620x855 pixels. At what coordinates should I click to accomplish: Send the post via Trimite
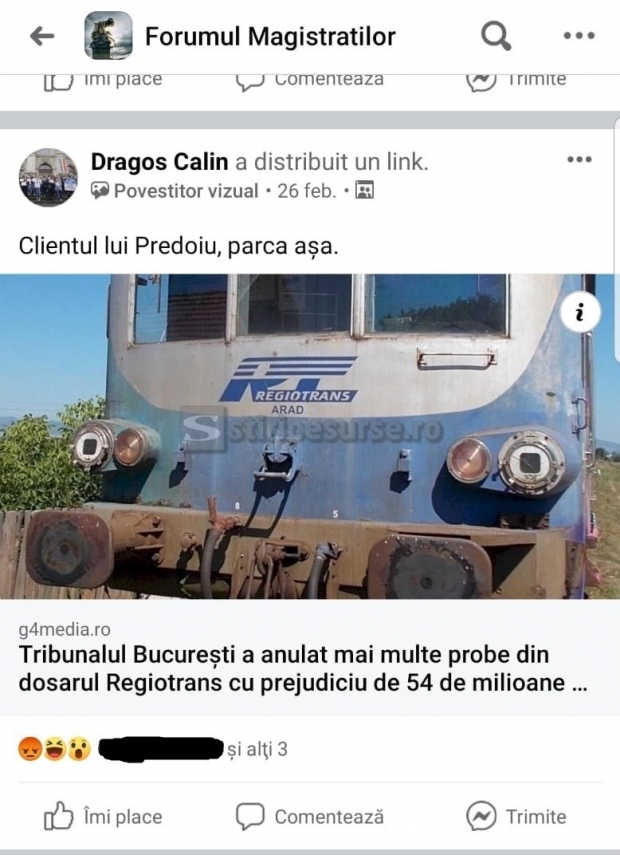[517, 817]
